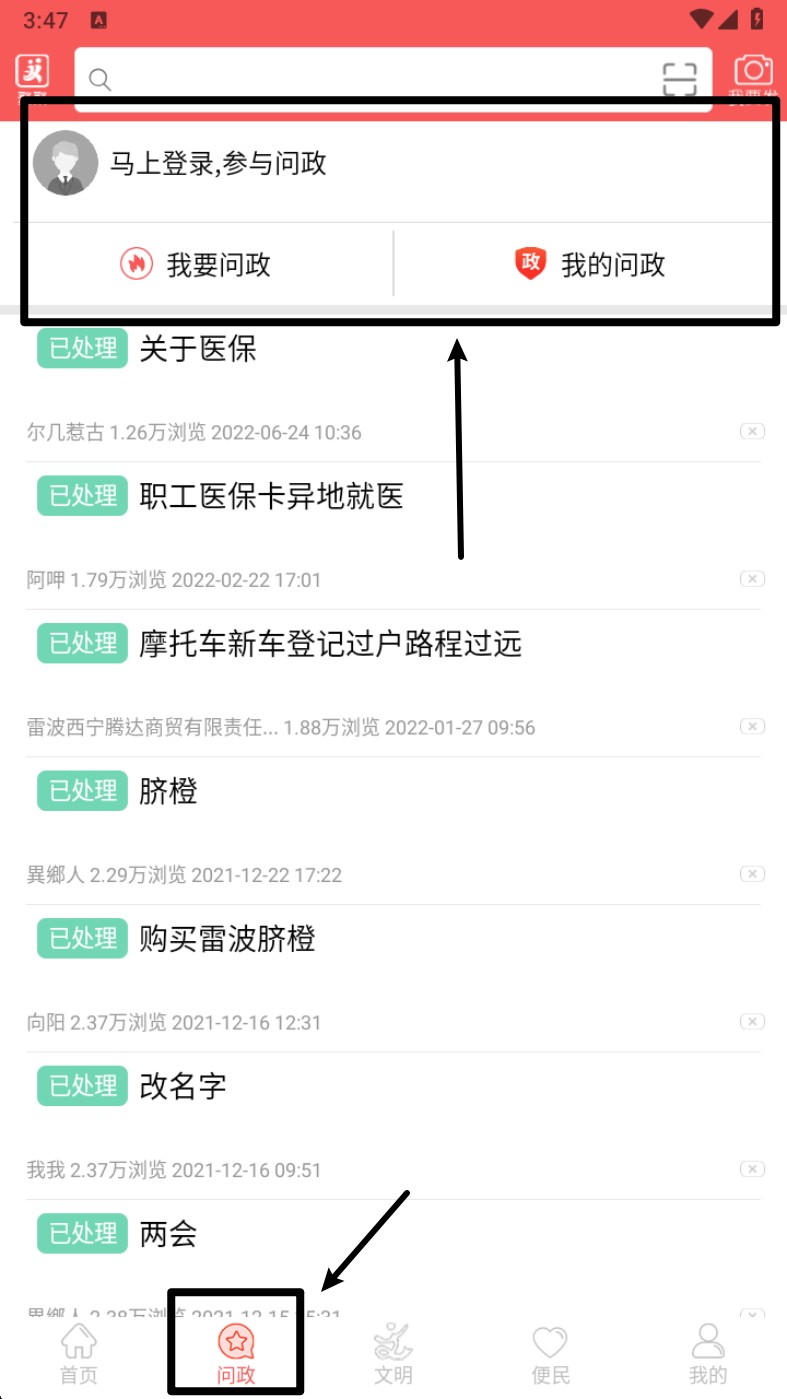Open the 我的 tab
Viewport: 787px width, 1399px height.
(x=708, y=1354)
